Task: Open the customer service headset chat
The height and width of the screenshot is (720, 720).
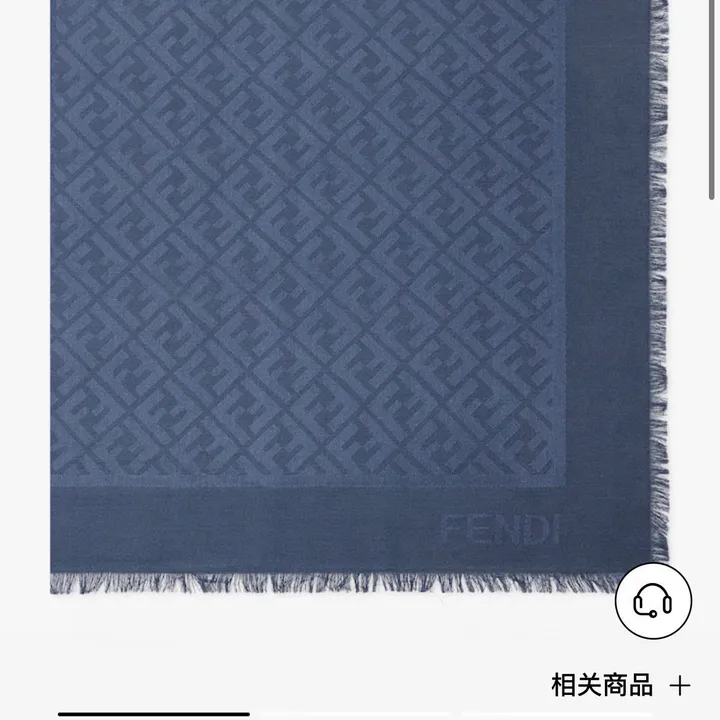Action: point(653,601)
